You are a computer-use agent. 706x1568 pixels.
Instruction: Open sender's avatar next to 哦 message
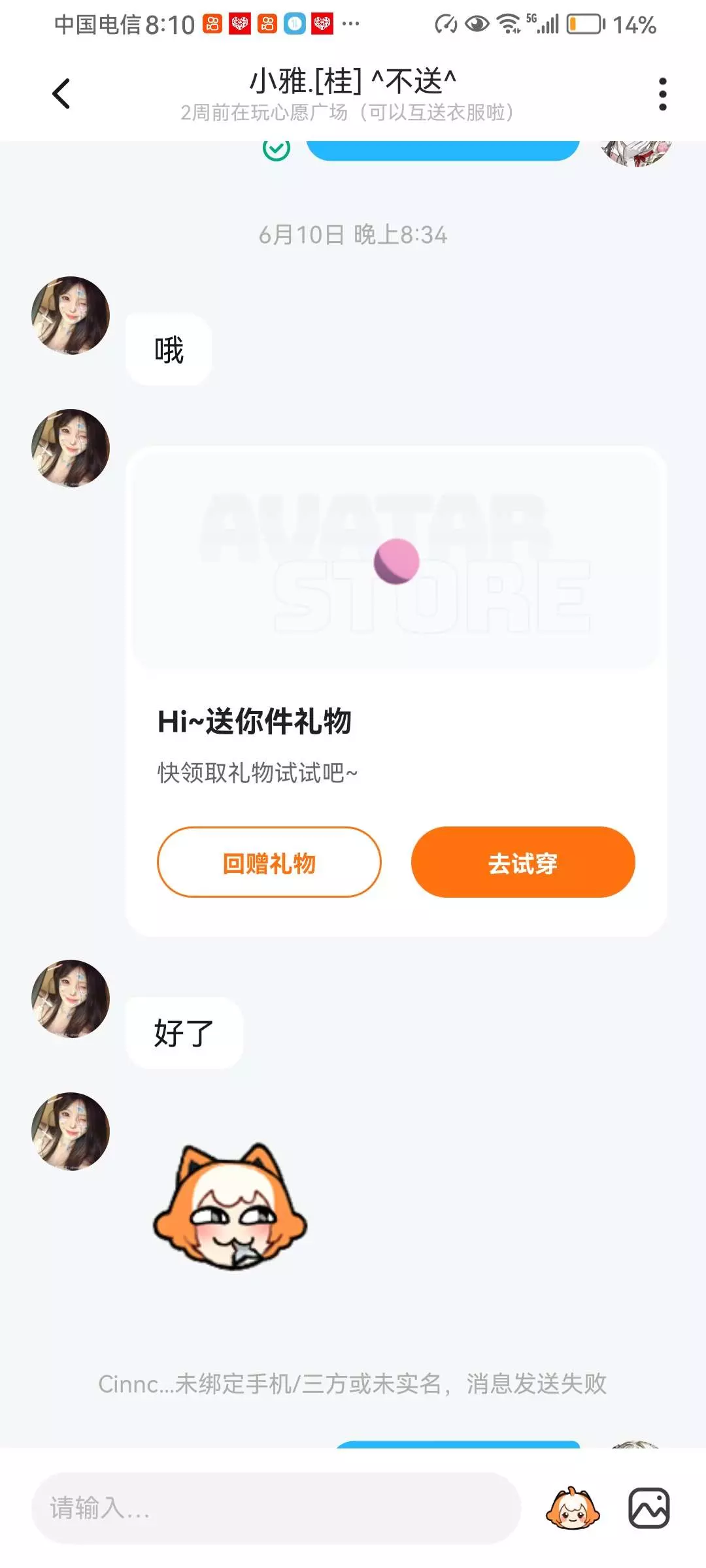coord(71,316)
